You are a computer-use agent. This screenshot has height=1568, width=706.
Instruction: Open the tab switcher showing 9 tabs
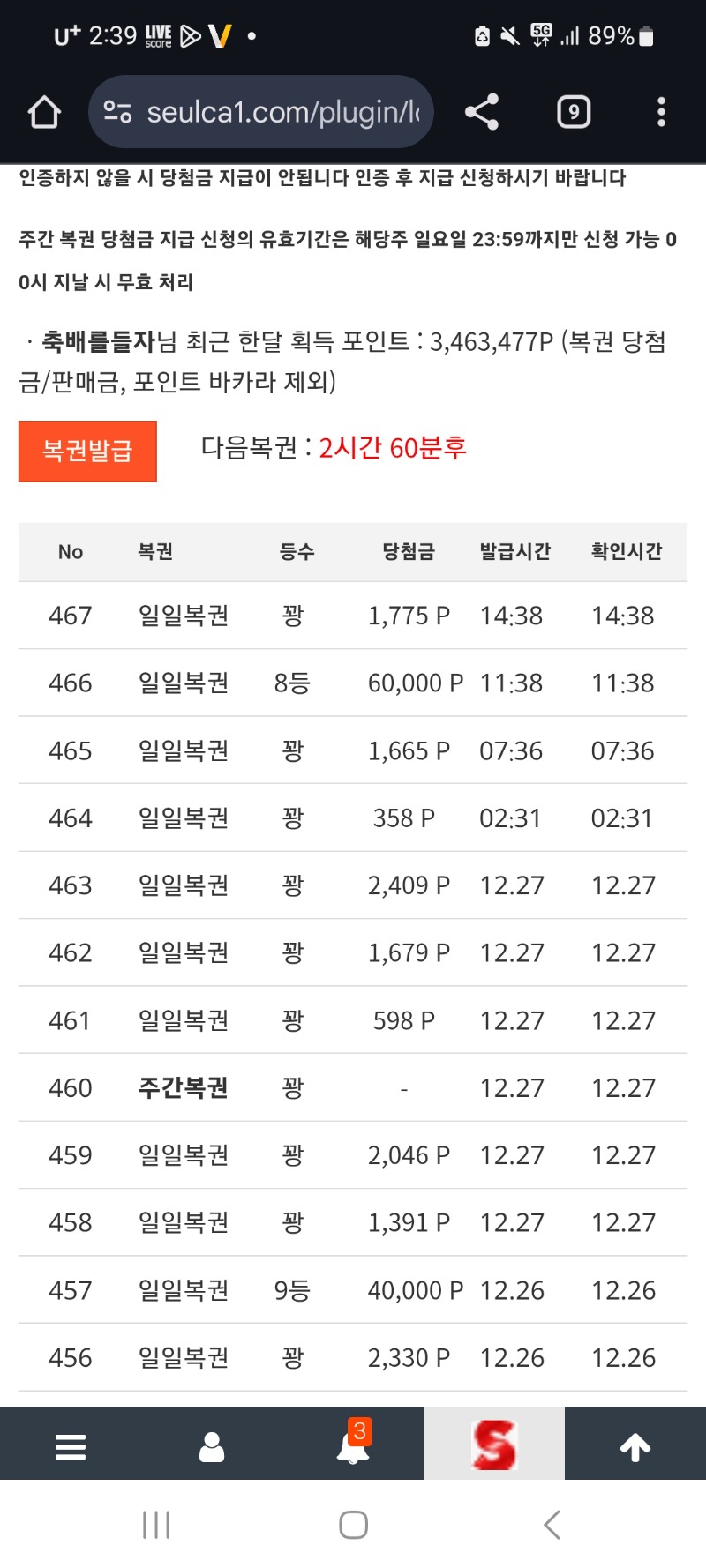pyautogui.click(x=574, y=112)
